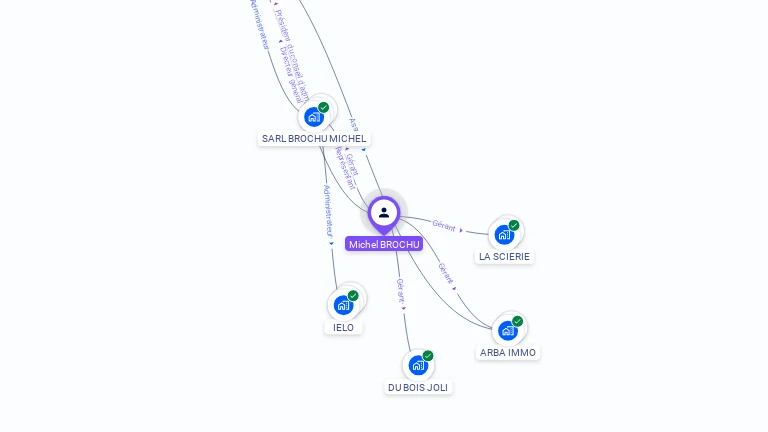
Task: Open the IELO company node
Action: [344, 305]
